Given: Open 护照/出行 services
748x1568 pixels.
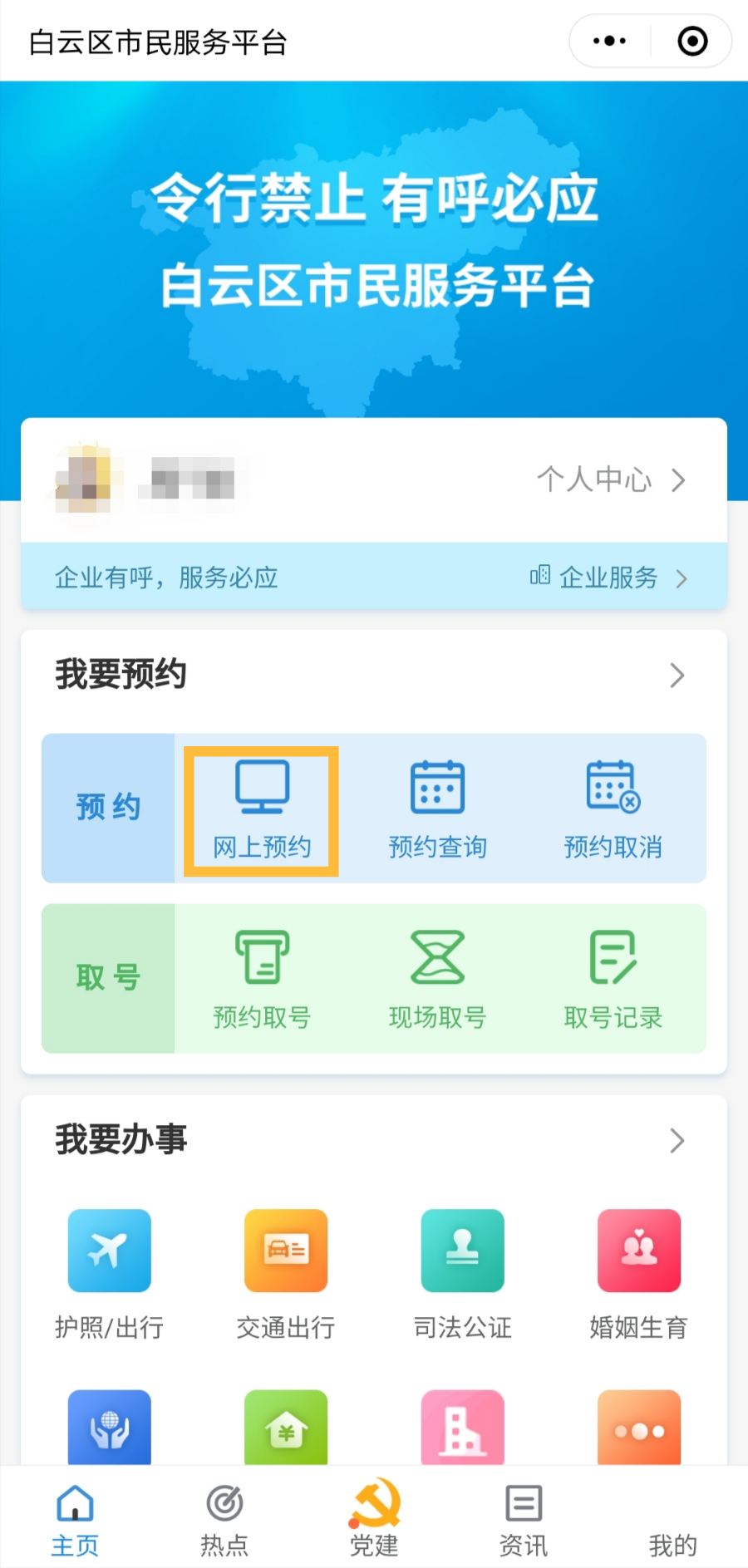Looking at the screenshot, I should pyautogui.click(x=109, y=1272).
